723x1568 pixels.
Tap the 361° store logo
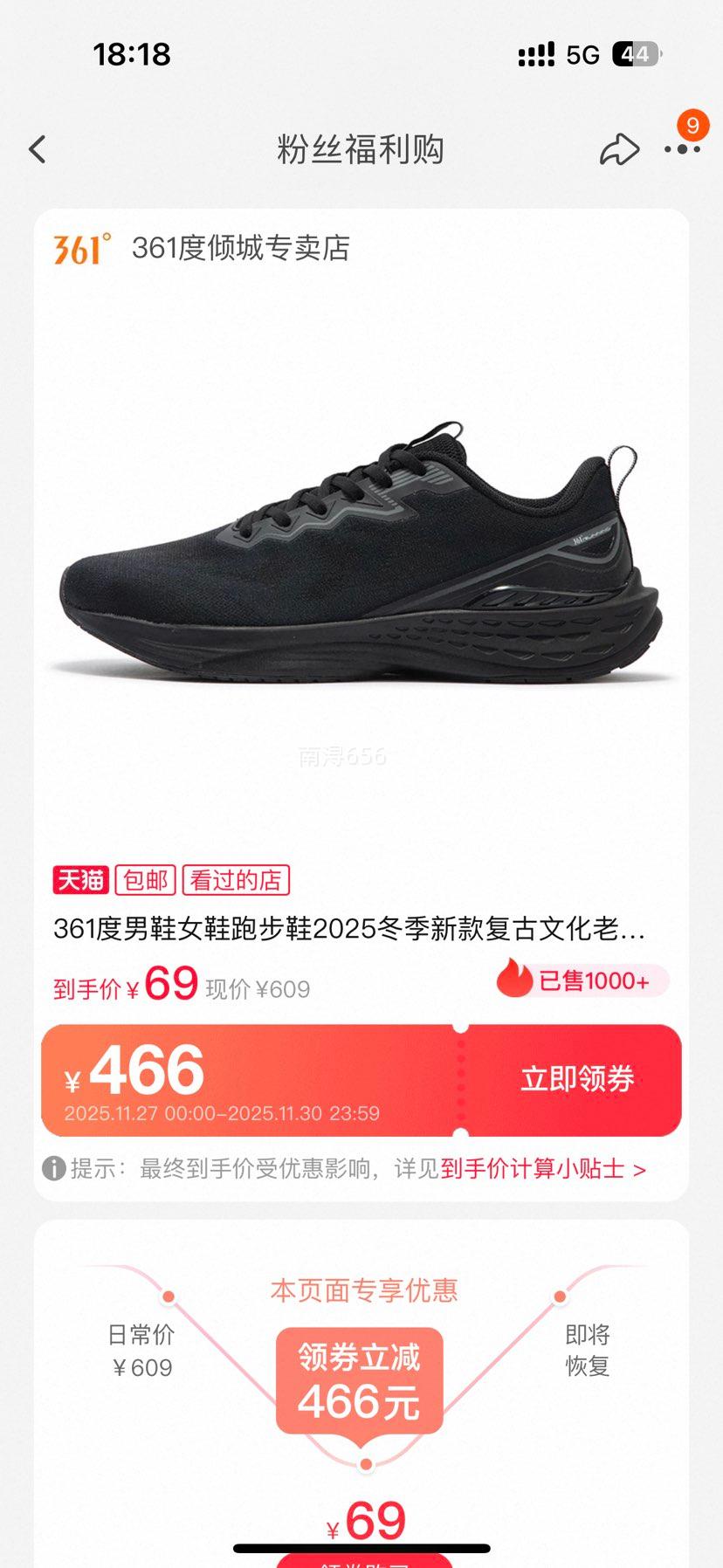coord(77,250)
